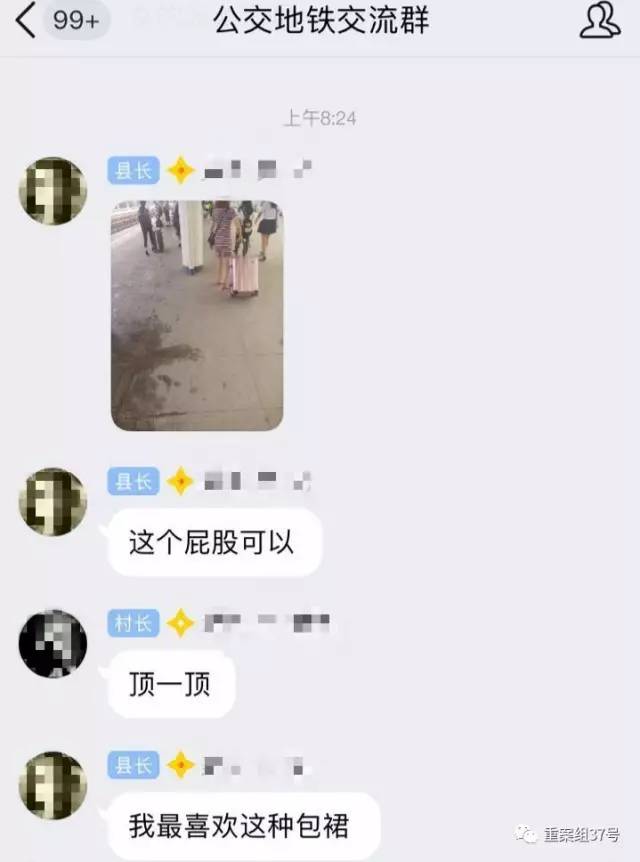
Task: Tap the avatar beside the 这个屁股可以 message
Action: coord(52,501)
